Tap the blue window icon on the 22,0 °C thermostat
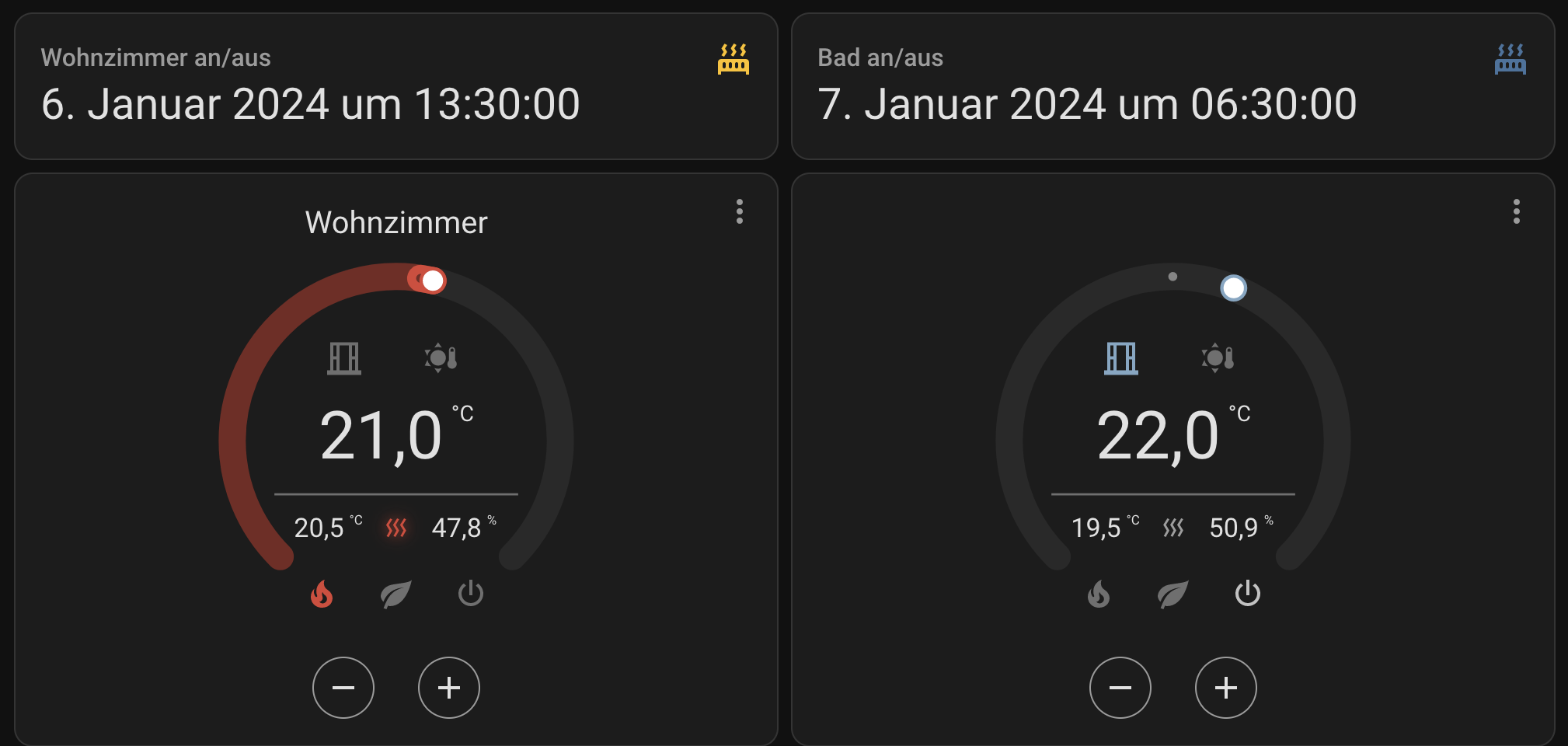Screen dimensions: 1568x746 pos(1121,358)
